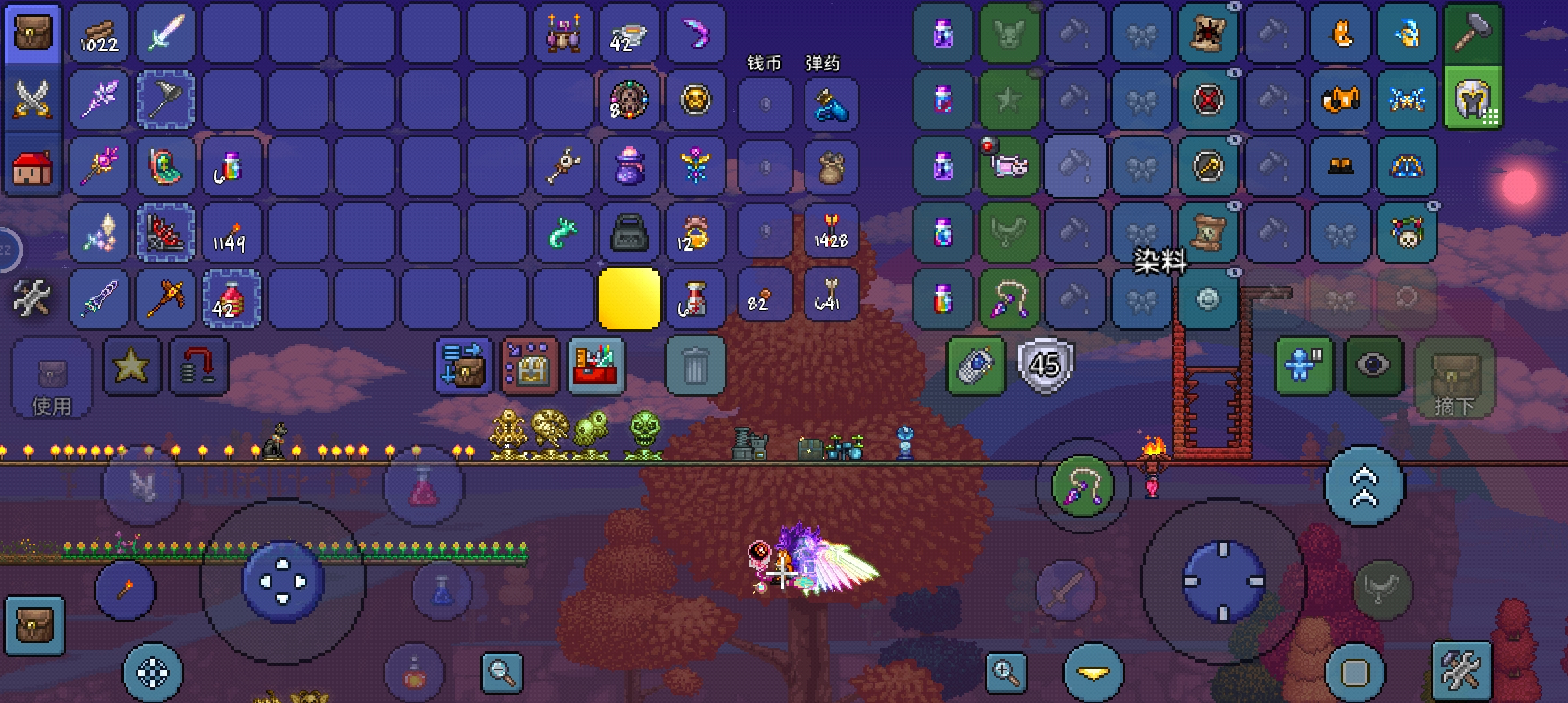This screenshot has height=703, width=1568.
Task: Quick stack items to nearby chests
Action: [x=529, y=366]
